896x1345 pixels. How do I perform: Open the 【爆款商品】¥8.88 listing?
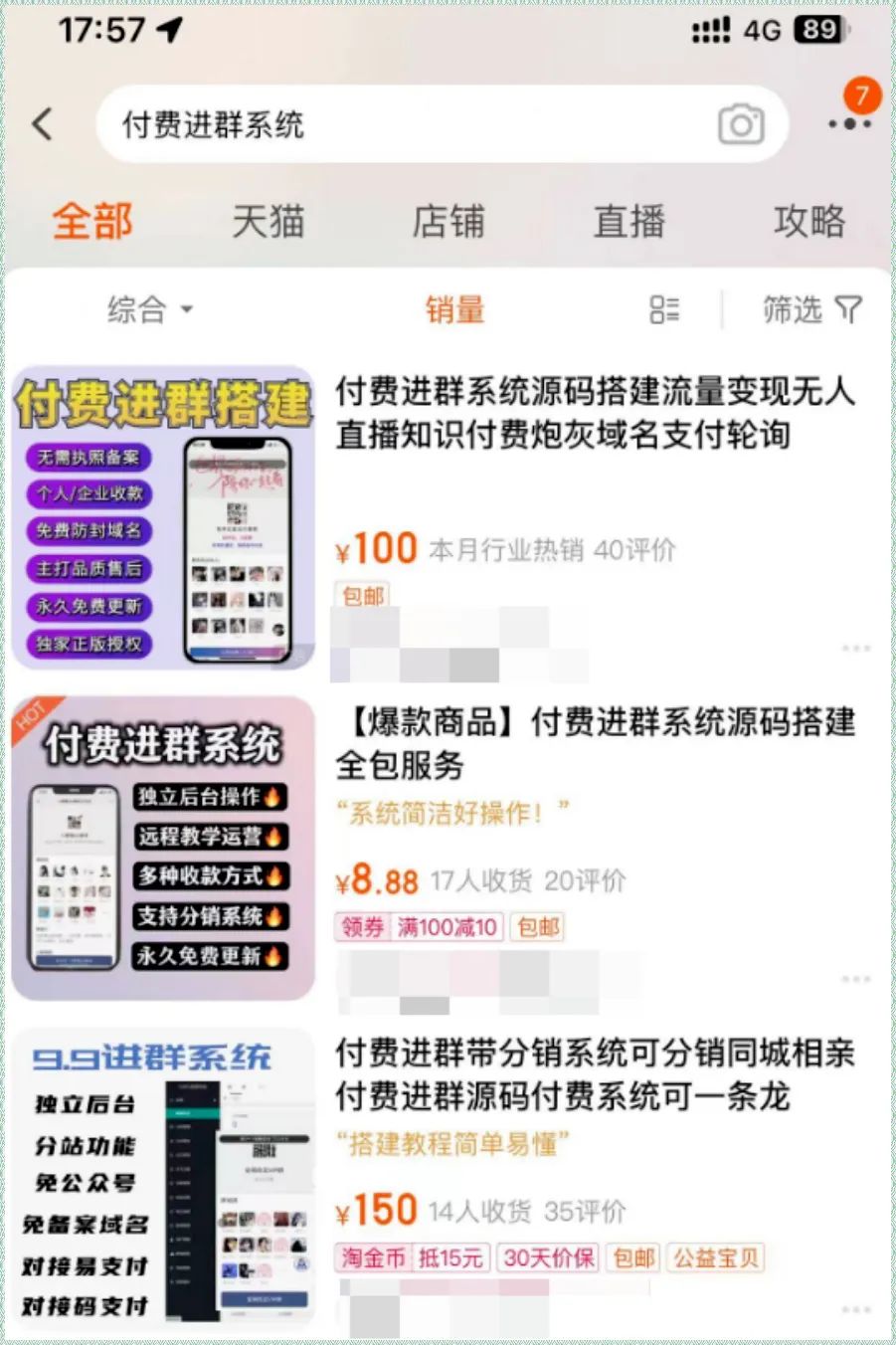coord(595,743)
